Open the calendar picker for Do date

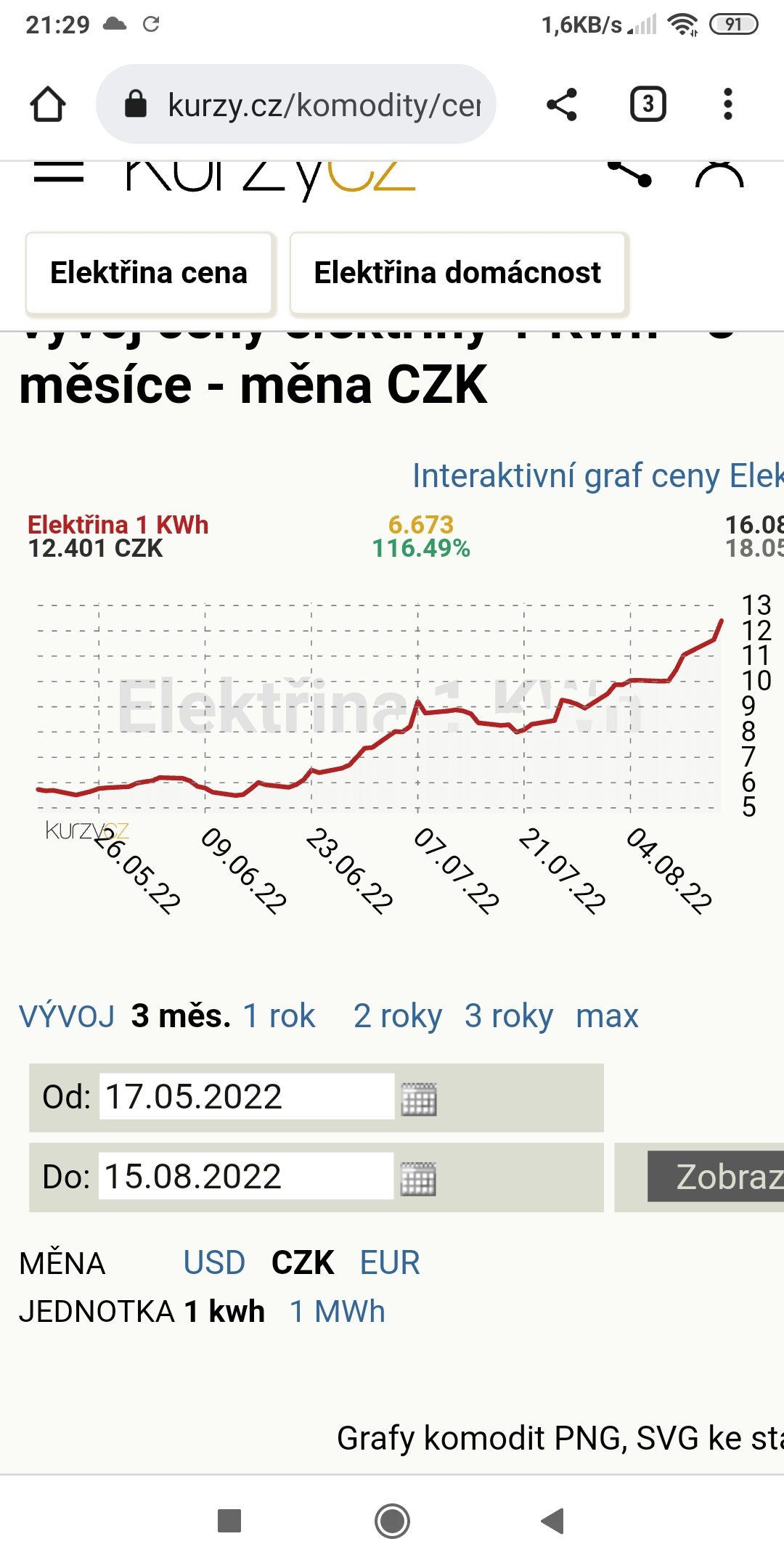(x=419, y=1178)
